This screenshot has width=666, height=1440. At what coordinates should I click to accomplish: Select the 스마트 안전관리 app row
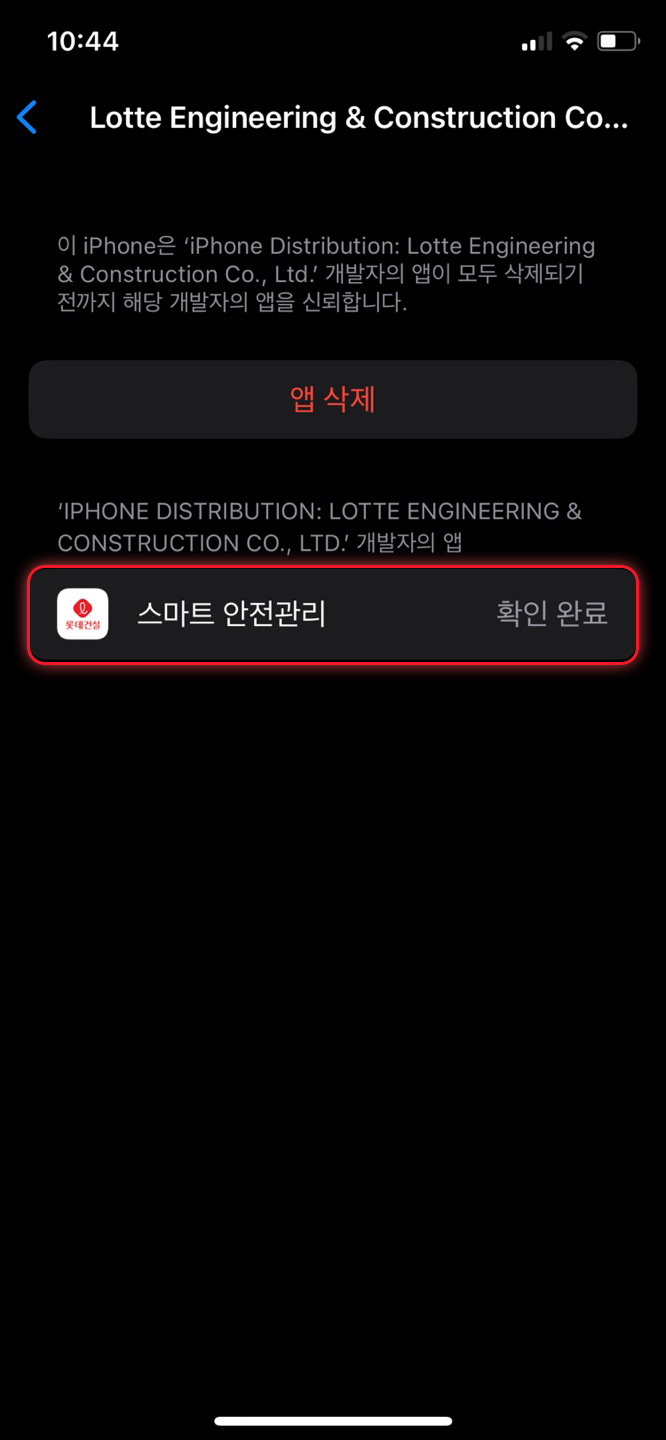(x=333, y=614)
